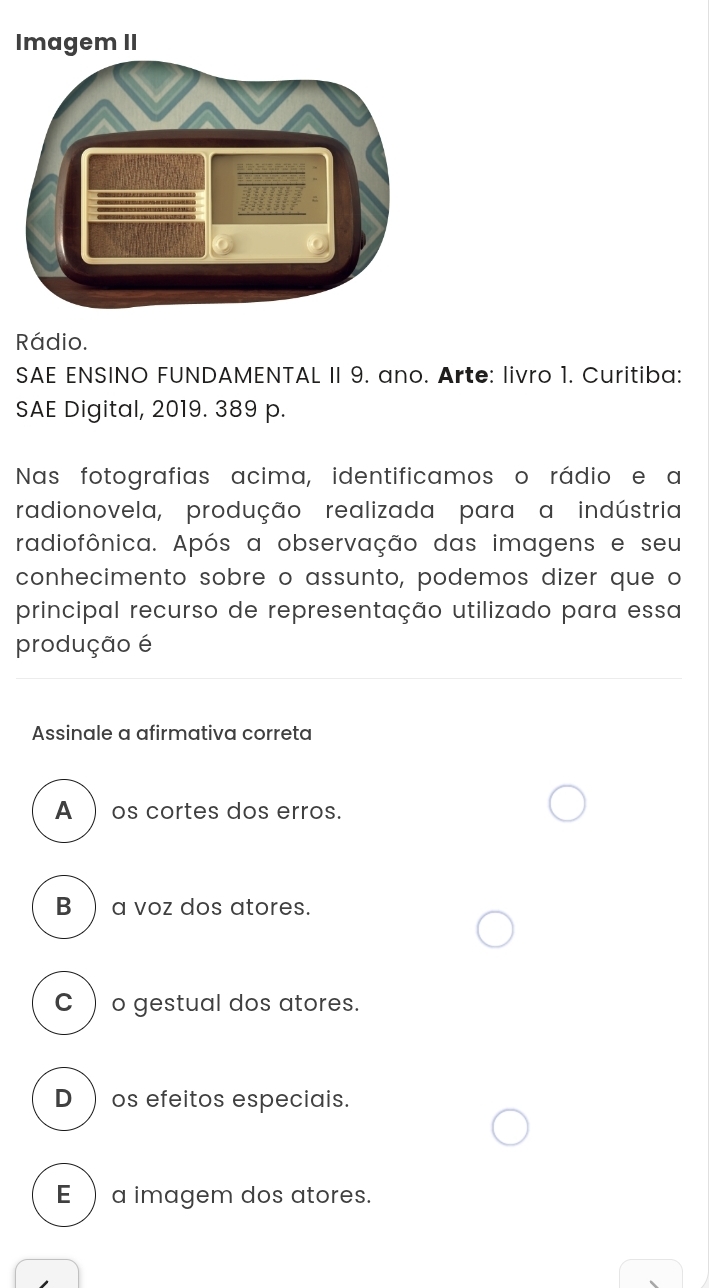Choose option B: a voz dos atores
Viewport: 709px width, 1288px height.
click(64, 907)
